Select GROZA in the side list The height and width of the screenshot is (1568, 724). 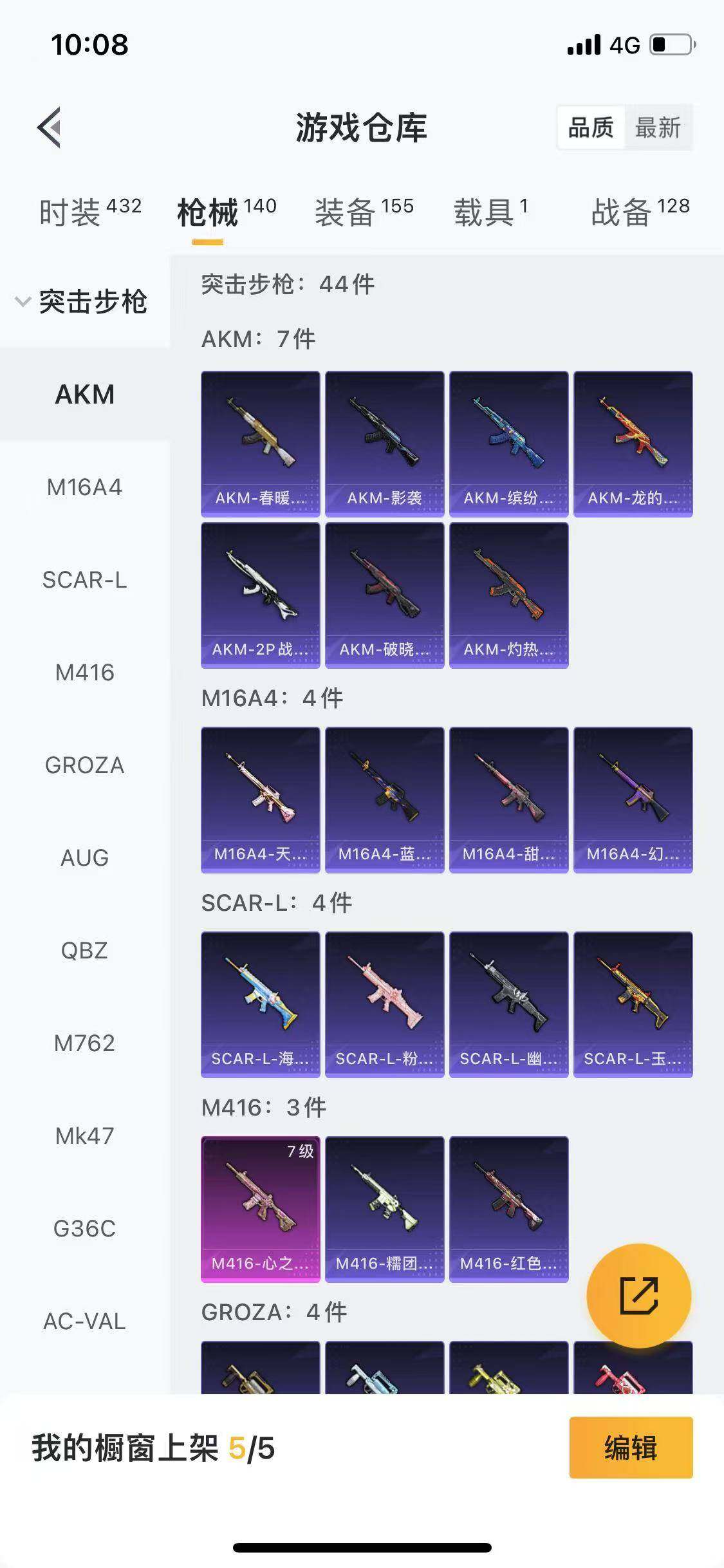[84, 765]
